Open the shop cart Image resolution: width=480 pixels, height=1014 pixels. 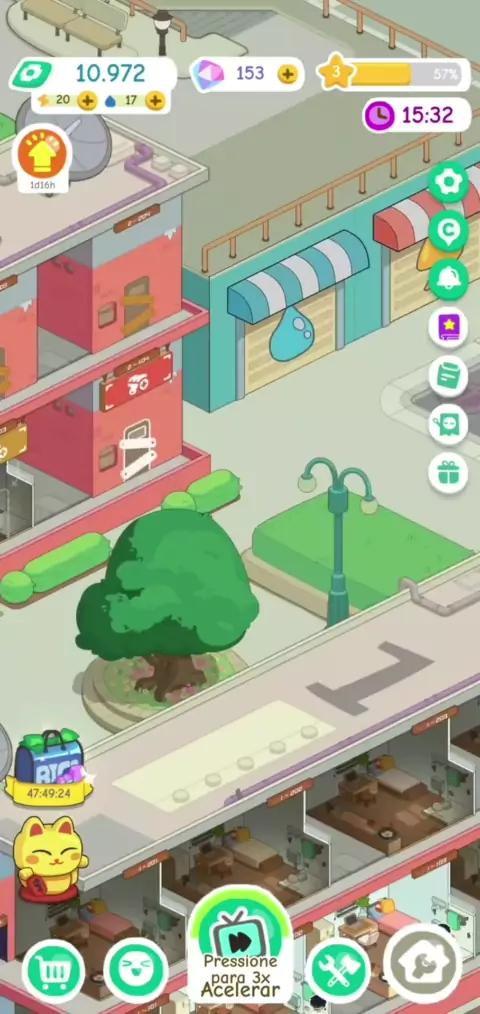click(53, 971)
